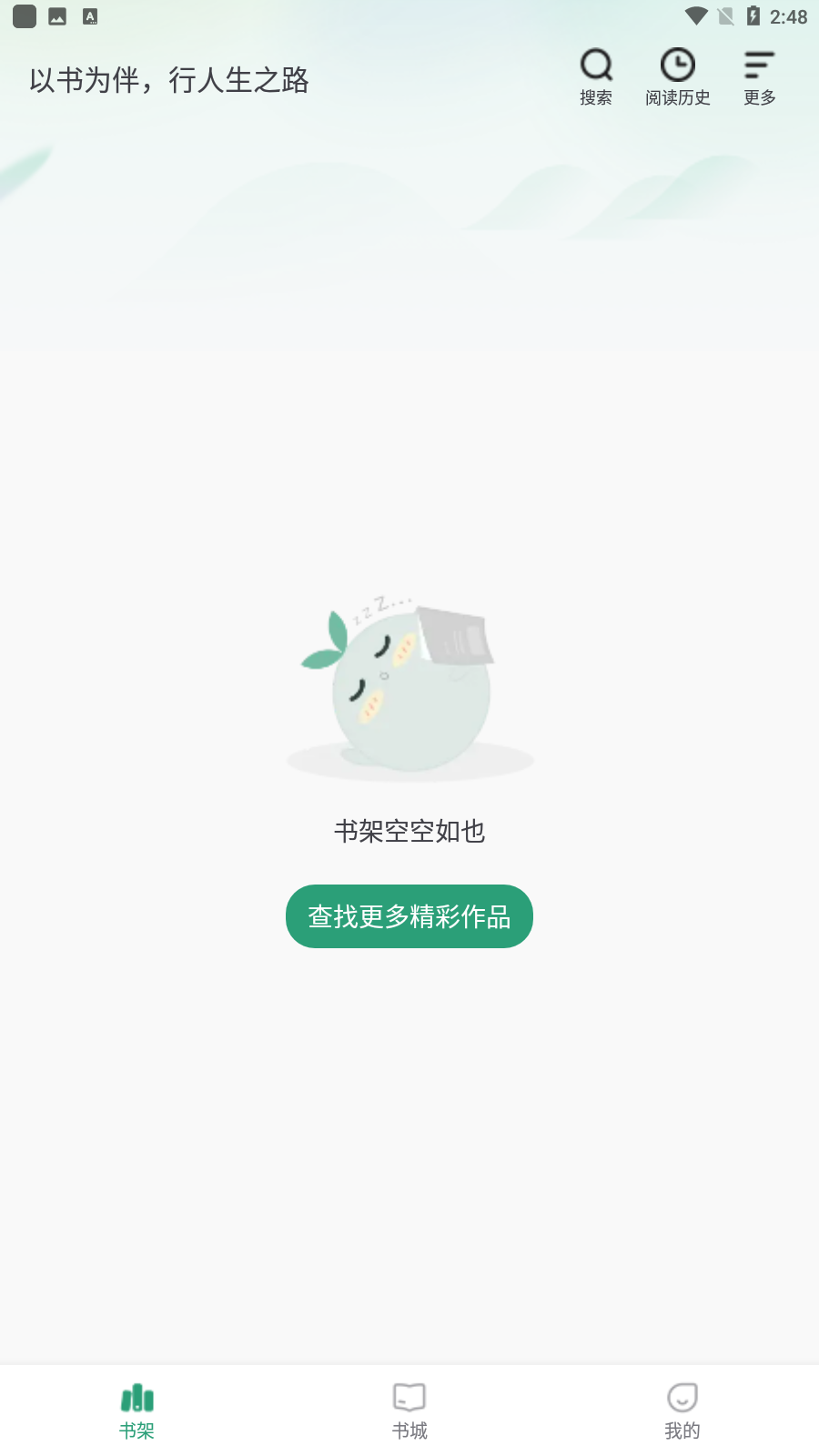
Task: Open the 更多 menu label
Action: [x=758, y=98]
